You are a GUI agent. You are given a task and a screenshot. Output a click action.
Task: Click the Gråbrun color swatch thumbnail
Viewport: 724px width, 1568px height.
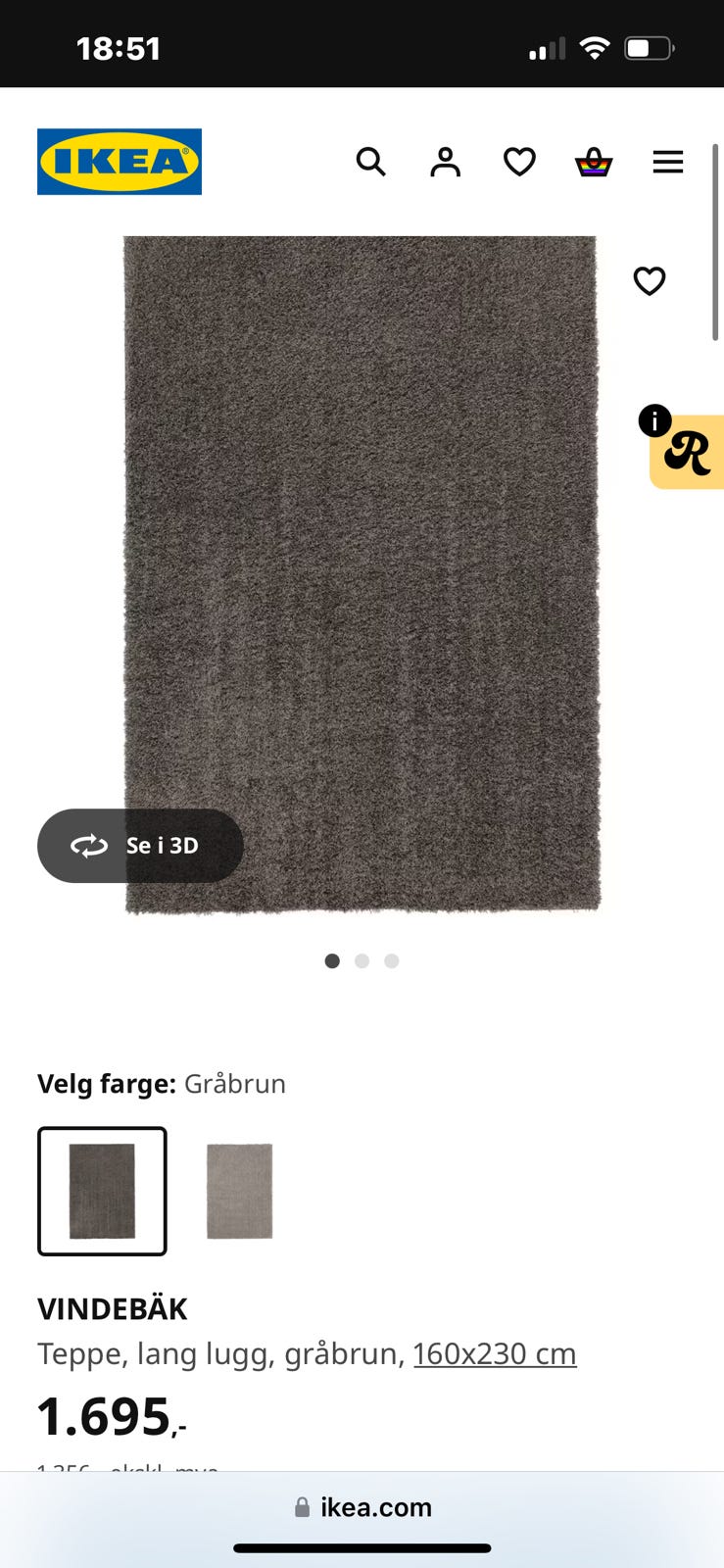pyautogui.click(x=101, y=1191)
